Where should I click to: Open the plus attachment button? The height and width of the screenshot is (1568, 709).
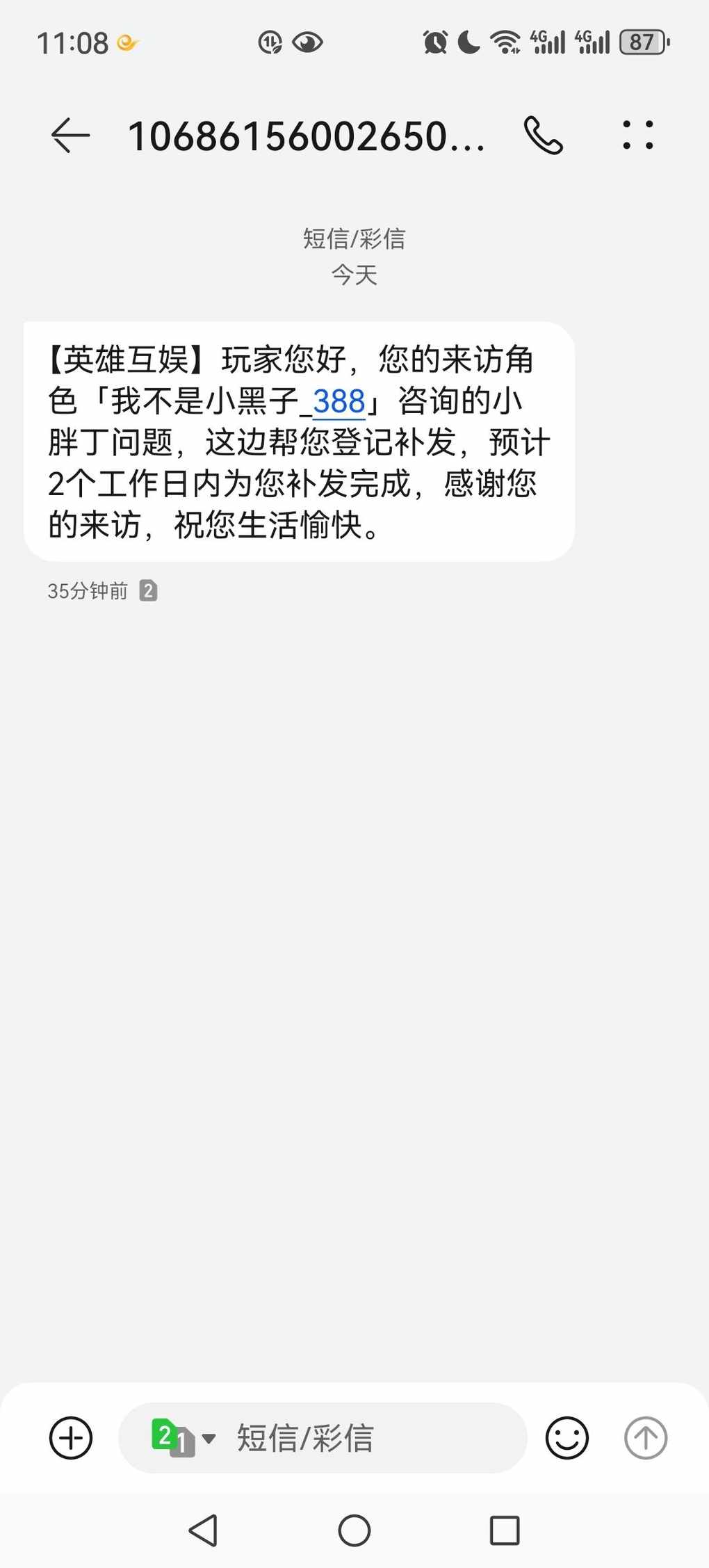[71, 1437]
